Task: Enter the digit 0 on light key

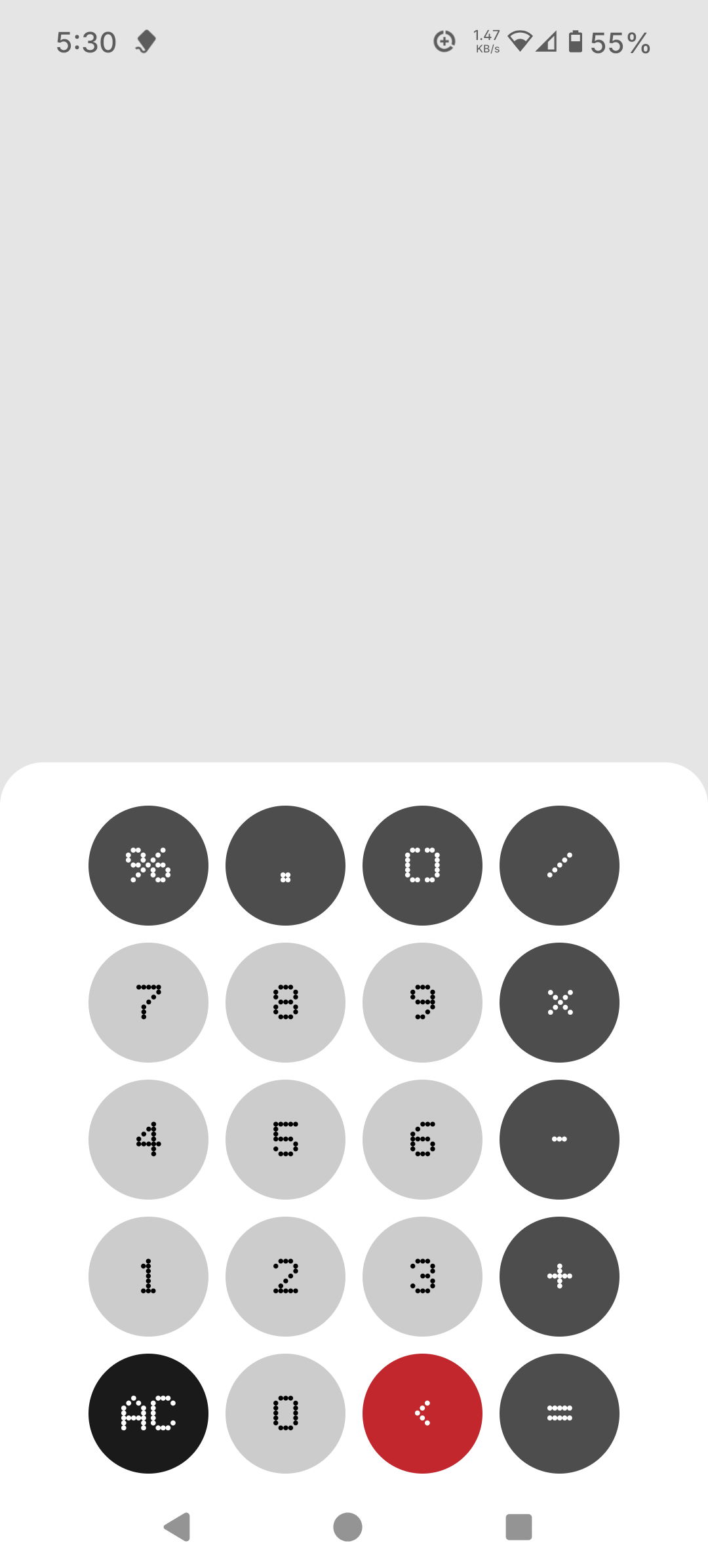Action: 285,1413
